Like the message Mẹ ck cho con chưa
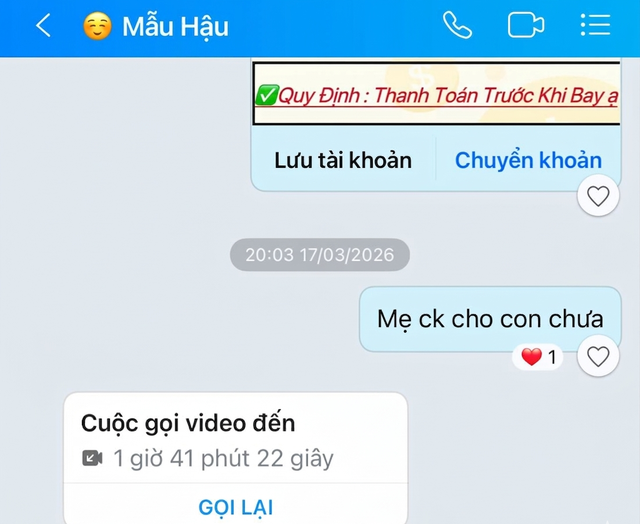Image resolution: width=640 pixels, height=524 pixels. (x=598, y=356)
